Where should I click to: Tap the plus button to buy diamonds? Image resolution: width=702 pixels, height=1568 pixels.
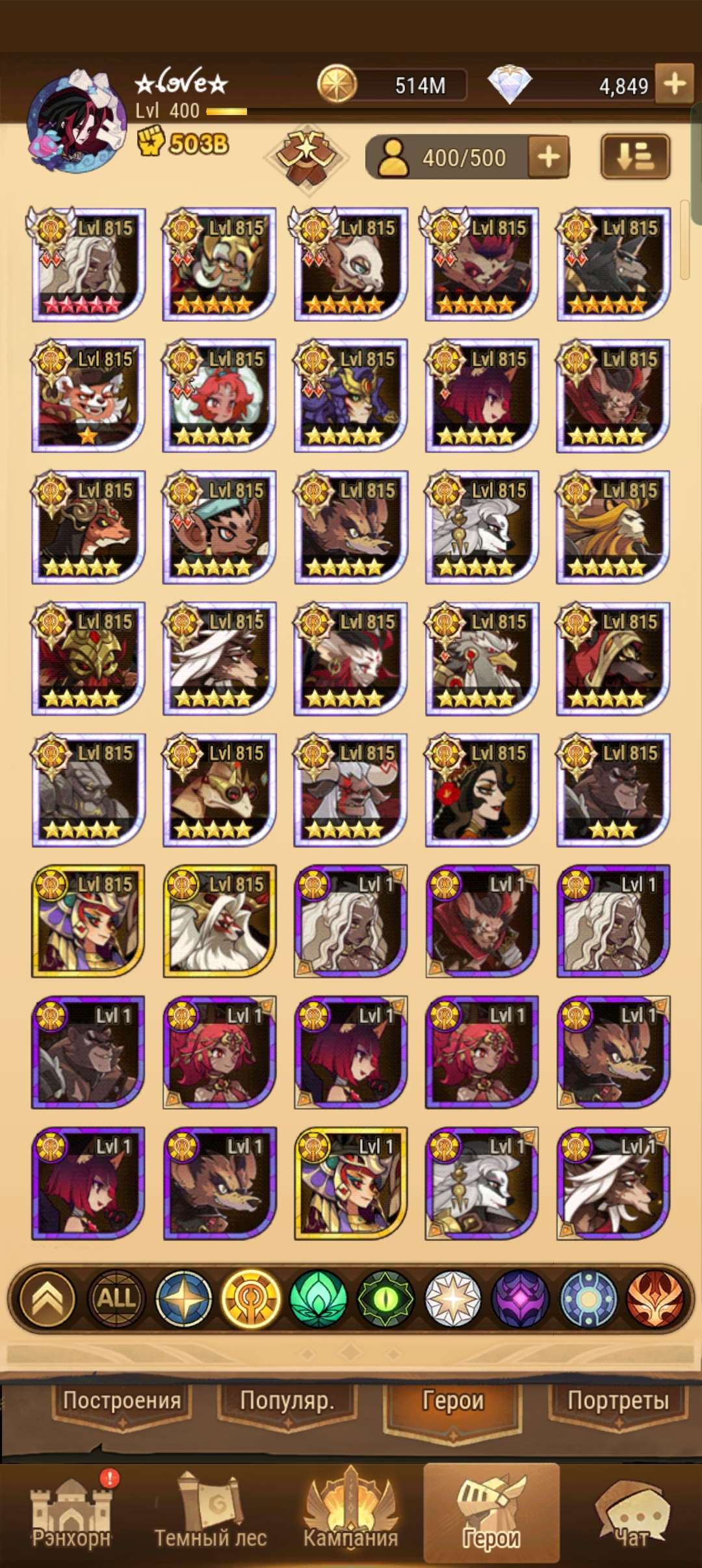[x=675, y=84]
